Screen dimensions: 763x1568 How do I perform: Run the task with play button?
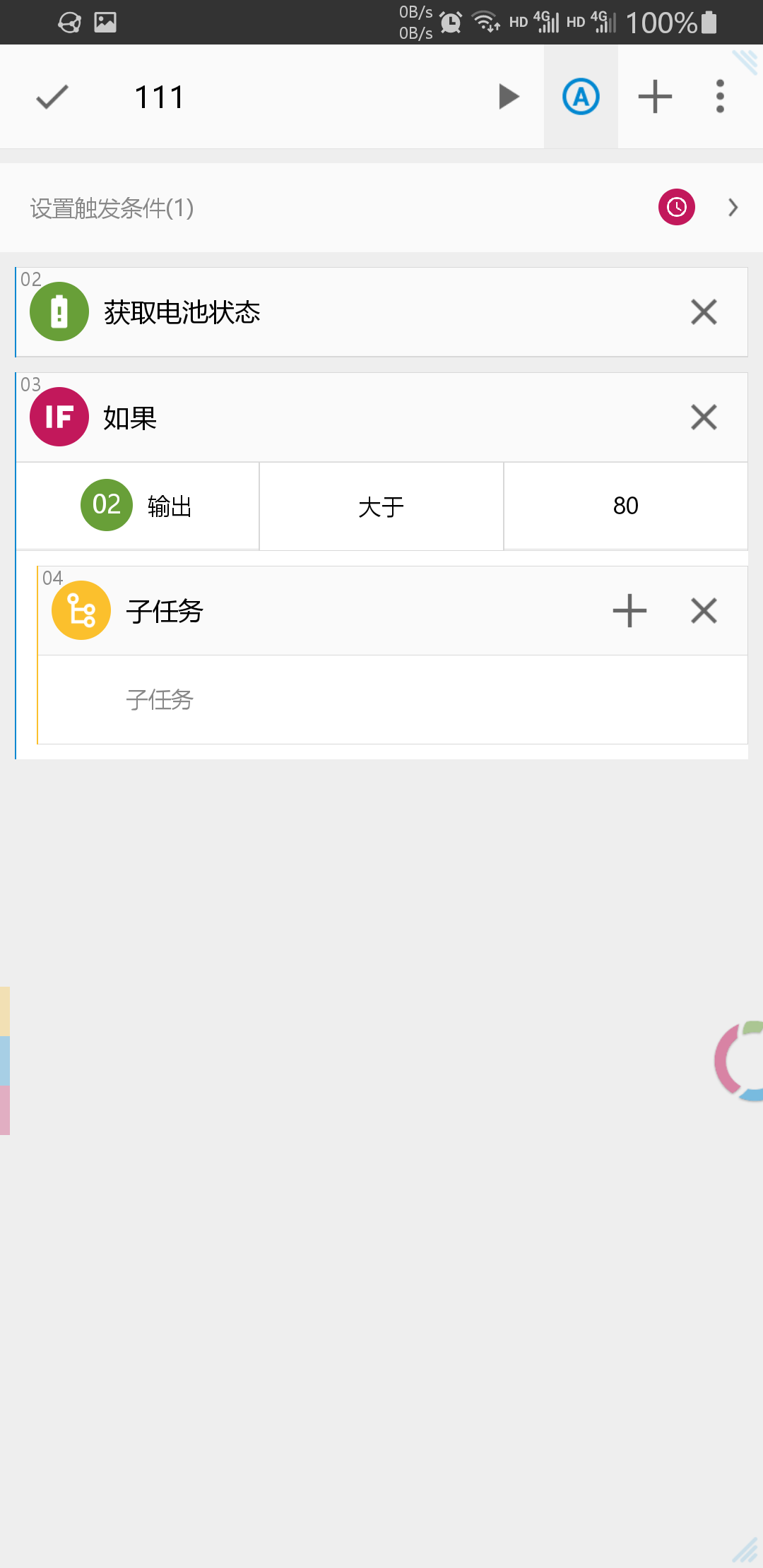coord(509,97)
